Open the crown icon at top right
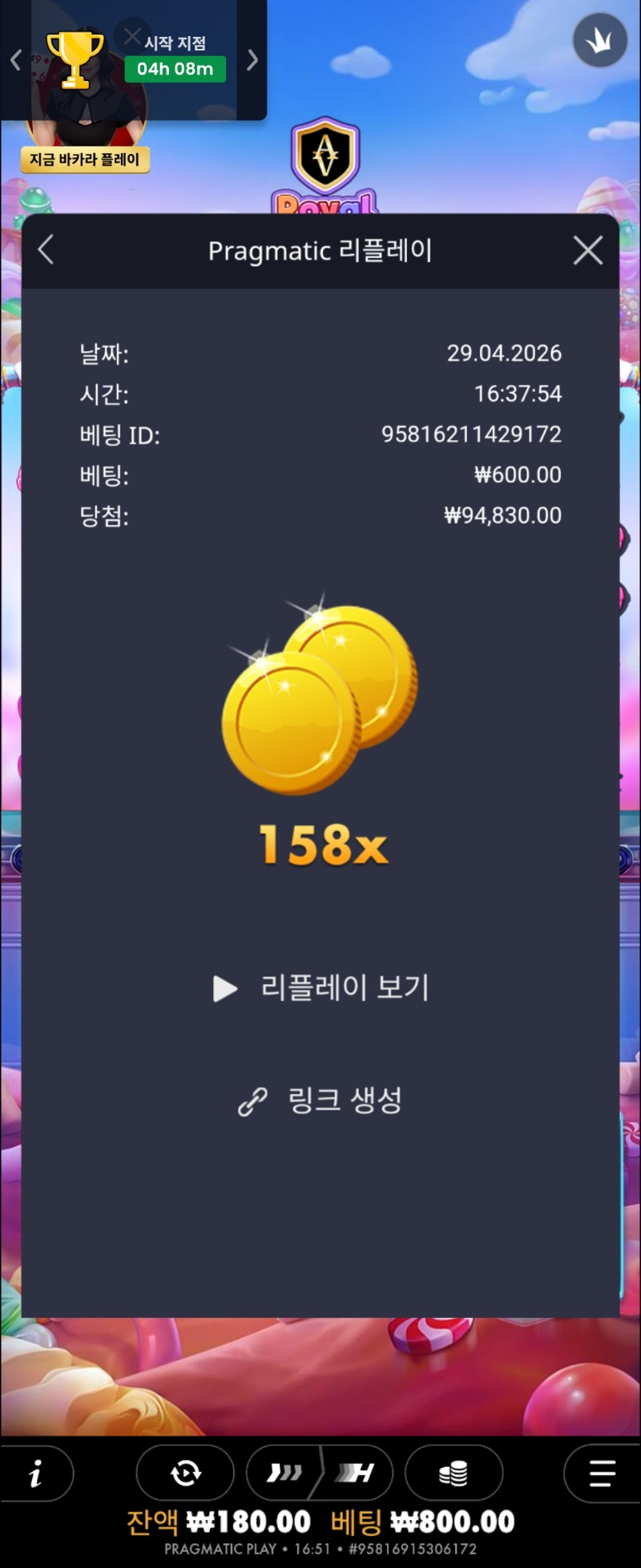The image size is (641, 1568). (x=599, y=40)
